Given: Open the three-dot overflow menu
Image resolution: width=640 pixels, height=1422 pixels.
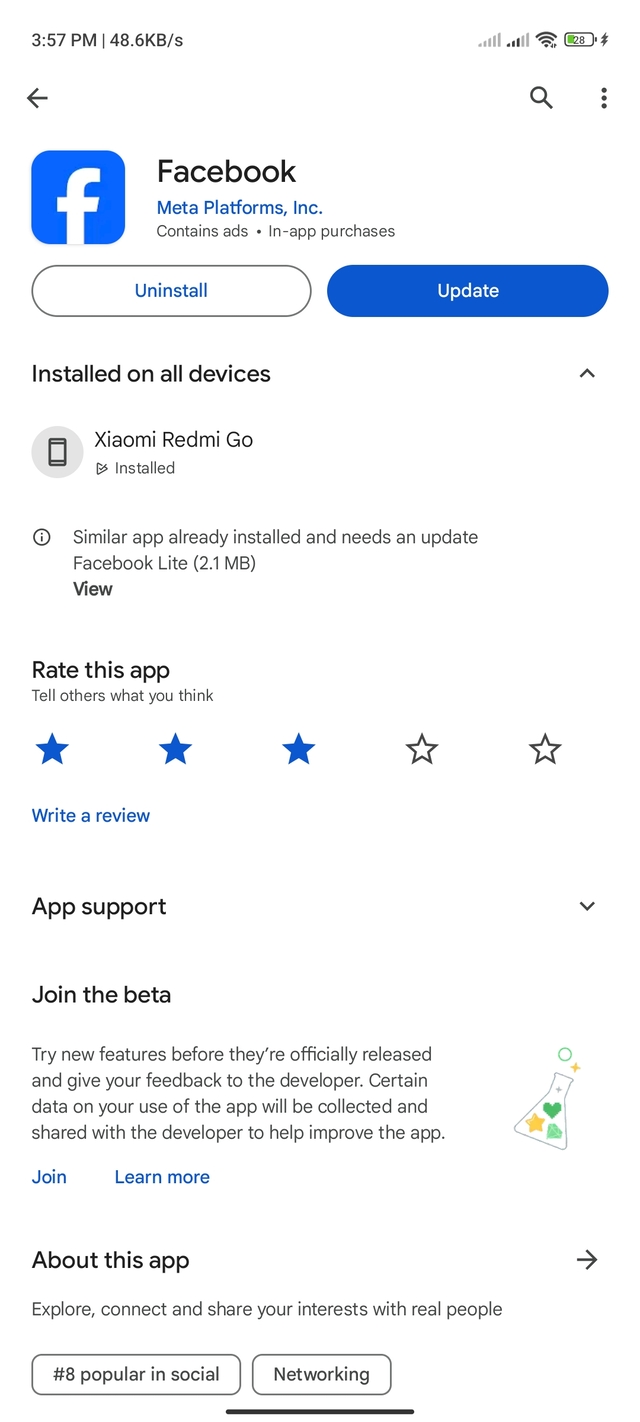Looking at the screenshot, I should click(x=604, y=98).
